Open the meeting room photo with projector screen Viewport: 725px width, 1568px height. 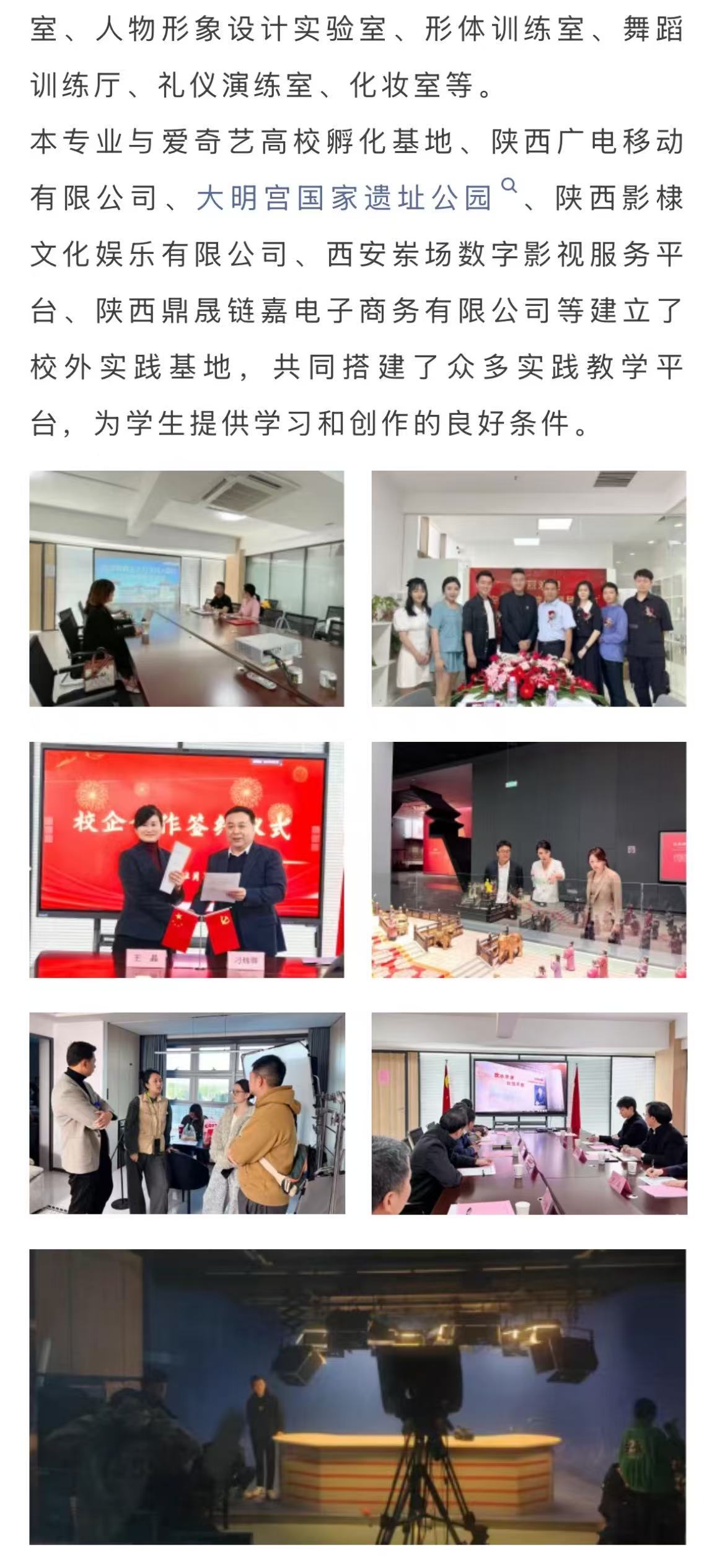pos(187,588)
